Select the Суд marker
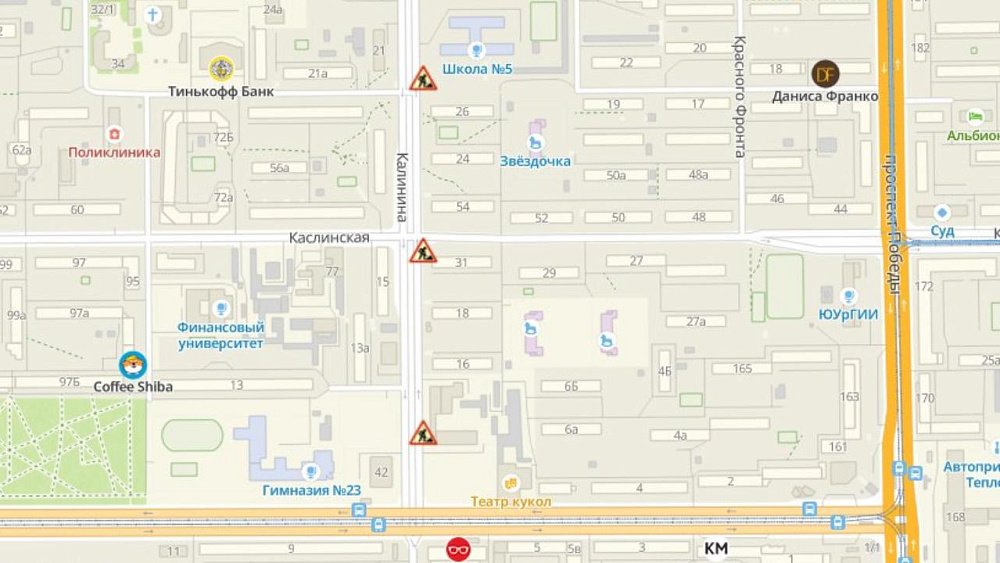 tap(941, 212)
